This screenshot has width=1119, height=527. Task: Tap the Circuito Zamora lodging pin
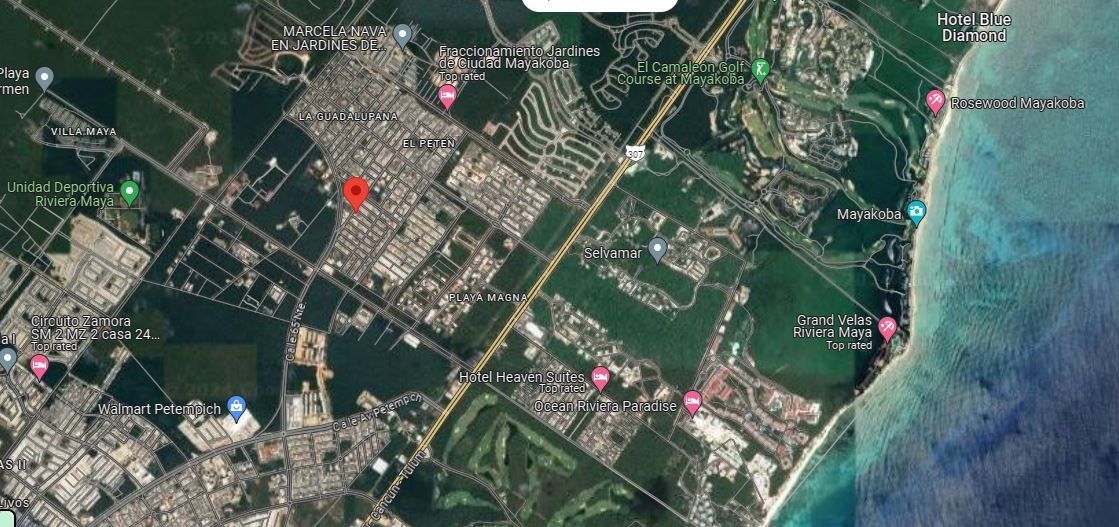tap(39, 367)
